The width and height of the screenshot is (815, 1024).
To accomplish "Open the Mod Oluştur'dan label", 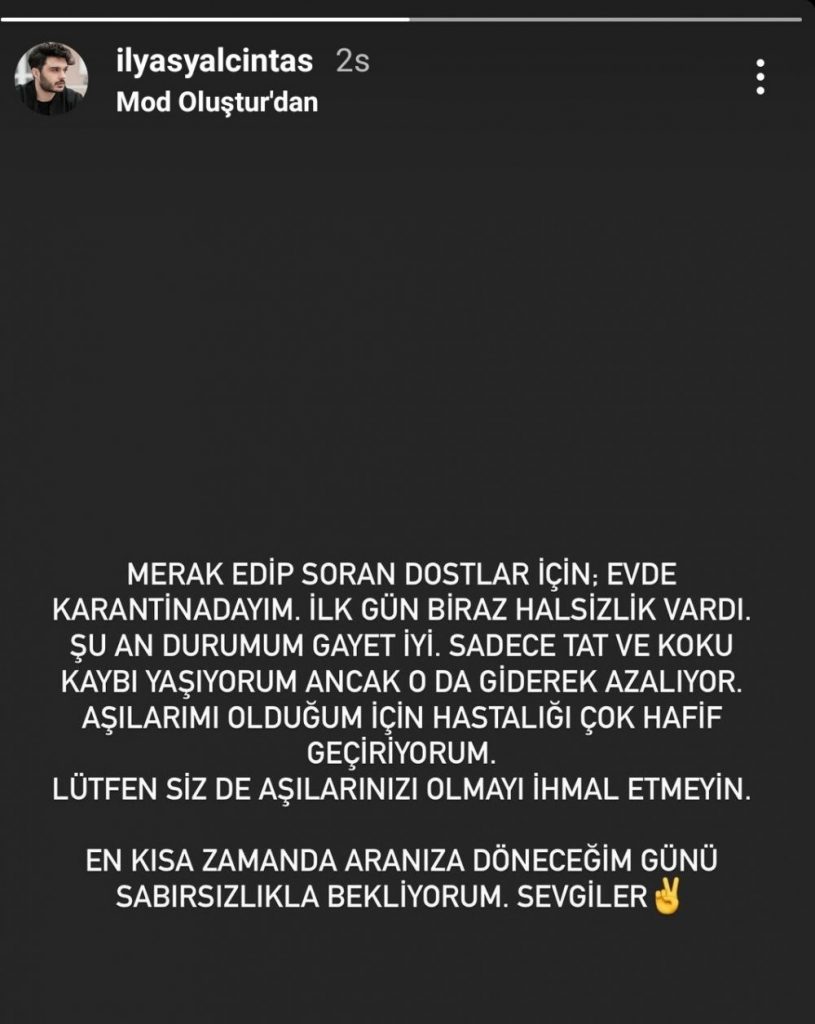I will [x=217, y=102].
